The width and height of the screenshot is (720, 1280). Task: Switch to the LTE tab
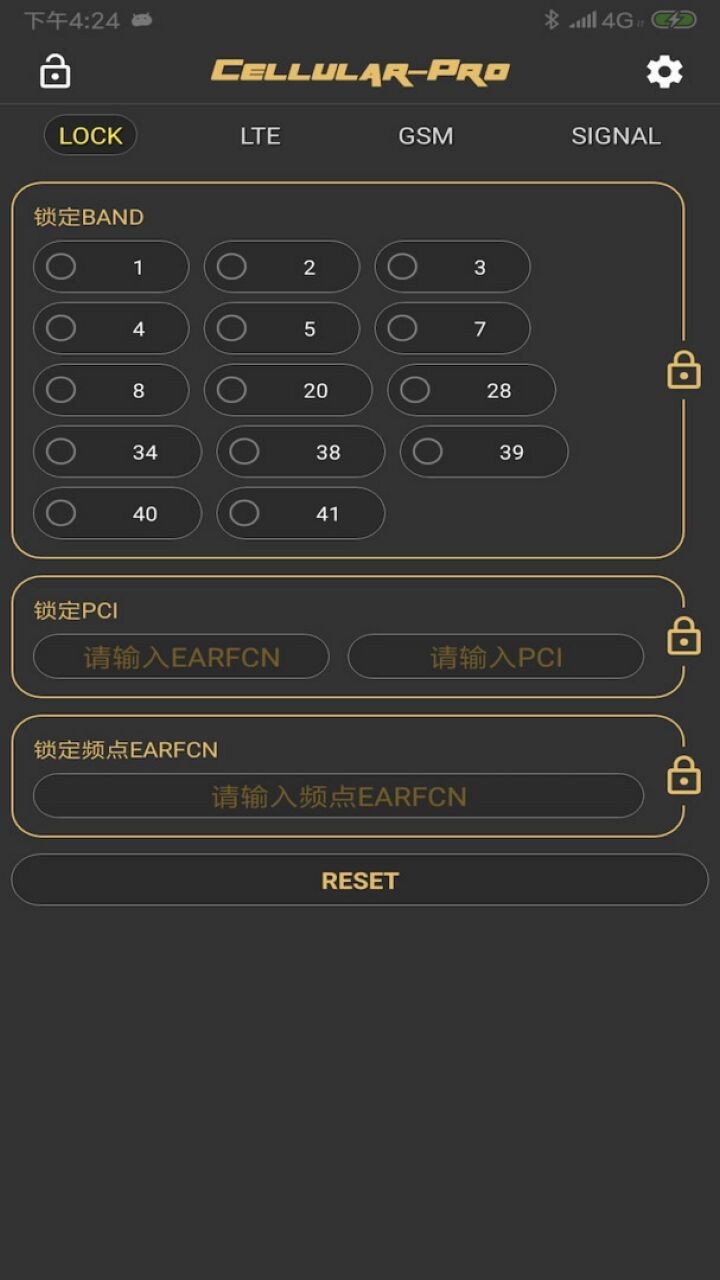tap(260, 136)
